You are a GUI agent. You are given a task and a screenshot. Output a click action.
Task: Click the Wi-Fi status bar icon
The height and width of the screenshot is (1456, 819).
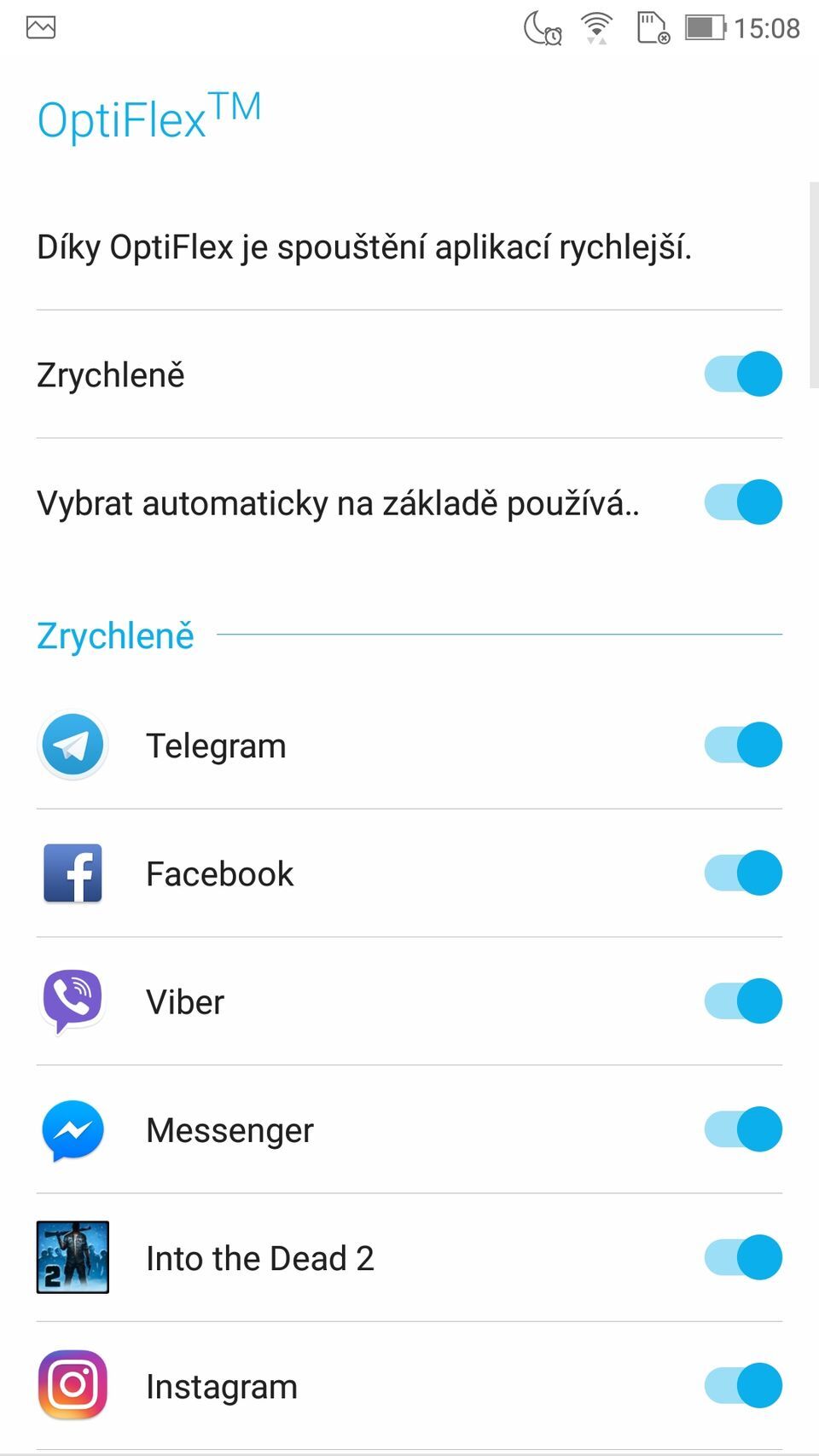tap(594, 26)
